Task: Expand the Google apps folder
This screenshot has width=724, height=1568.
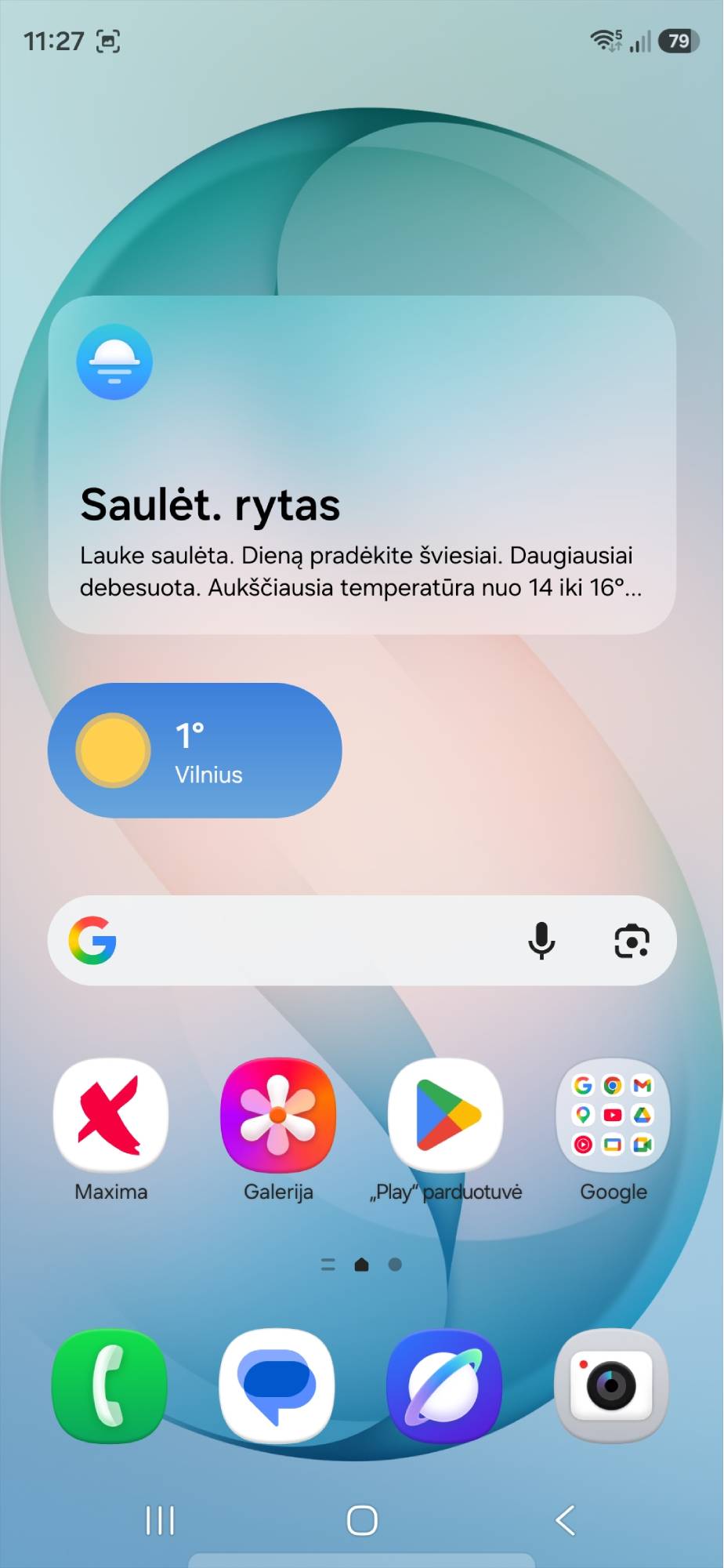Action: click(x=613, y=1114)
